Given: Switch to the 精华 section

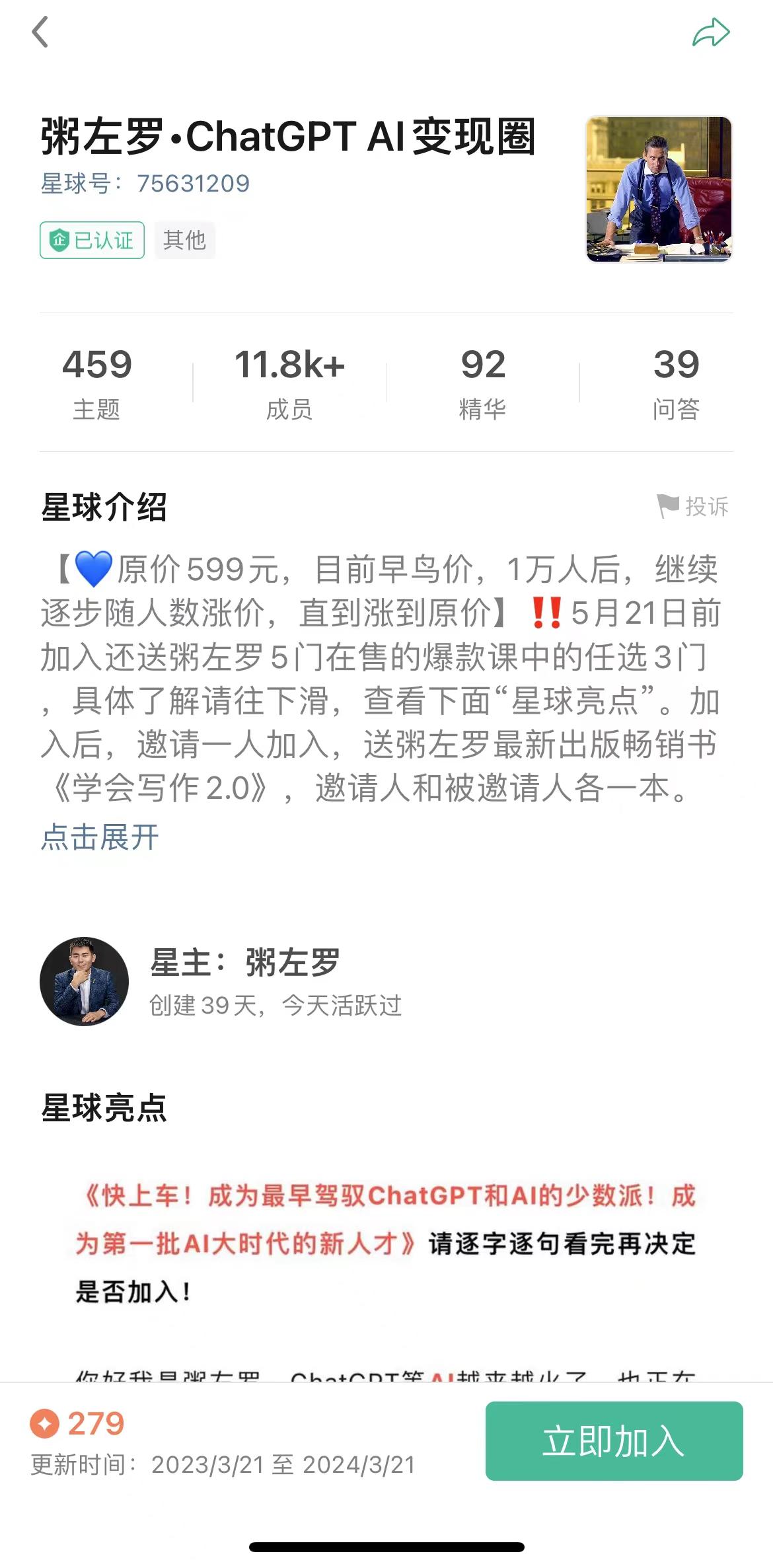Looking at the screenshot, I should pos(483,383).
